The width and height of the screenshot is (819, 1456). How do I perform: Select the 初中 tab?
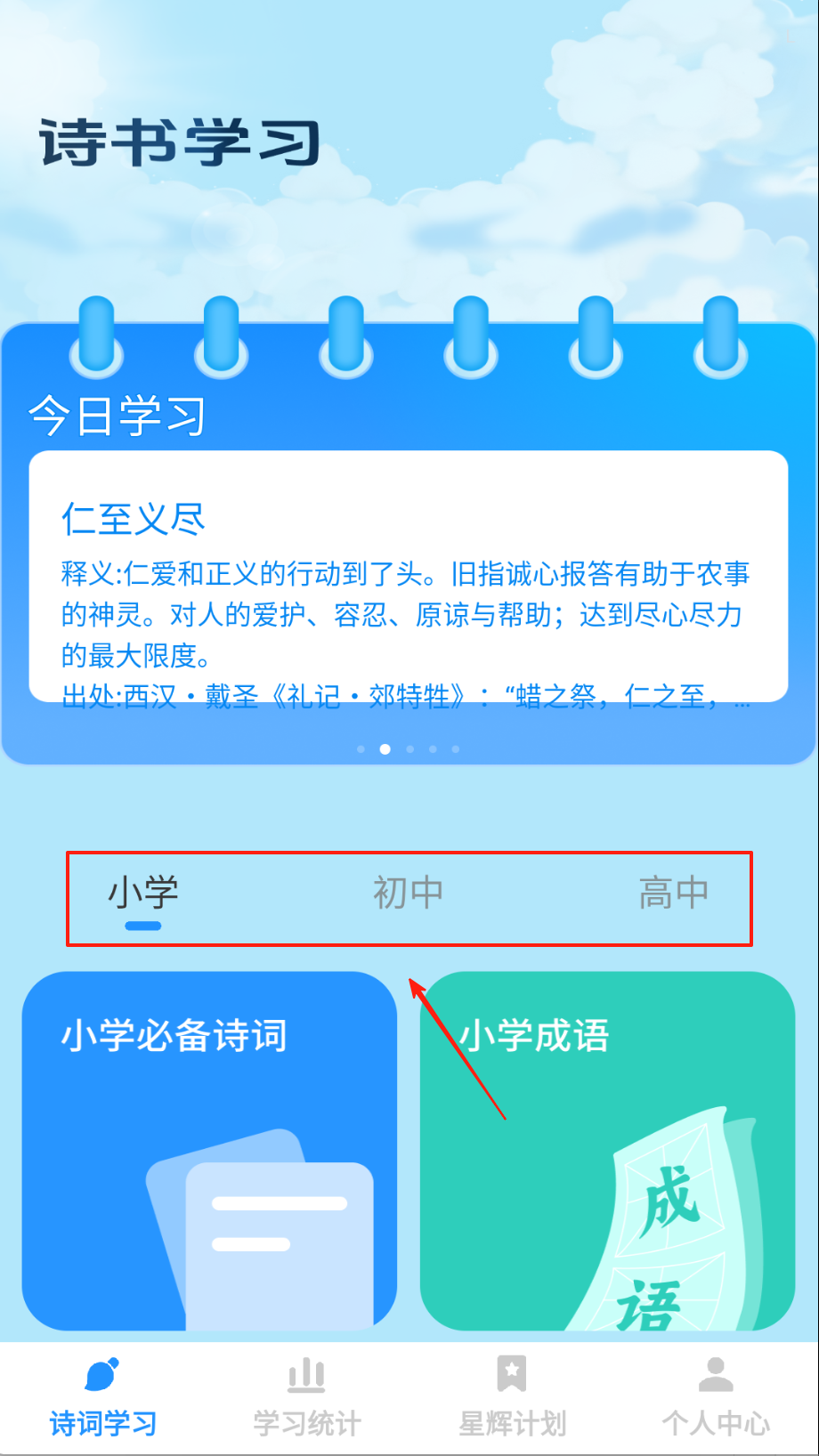pyautogui.click(x=408, y=894)
